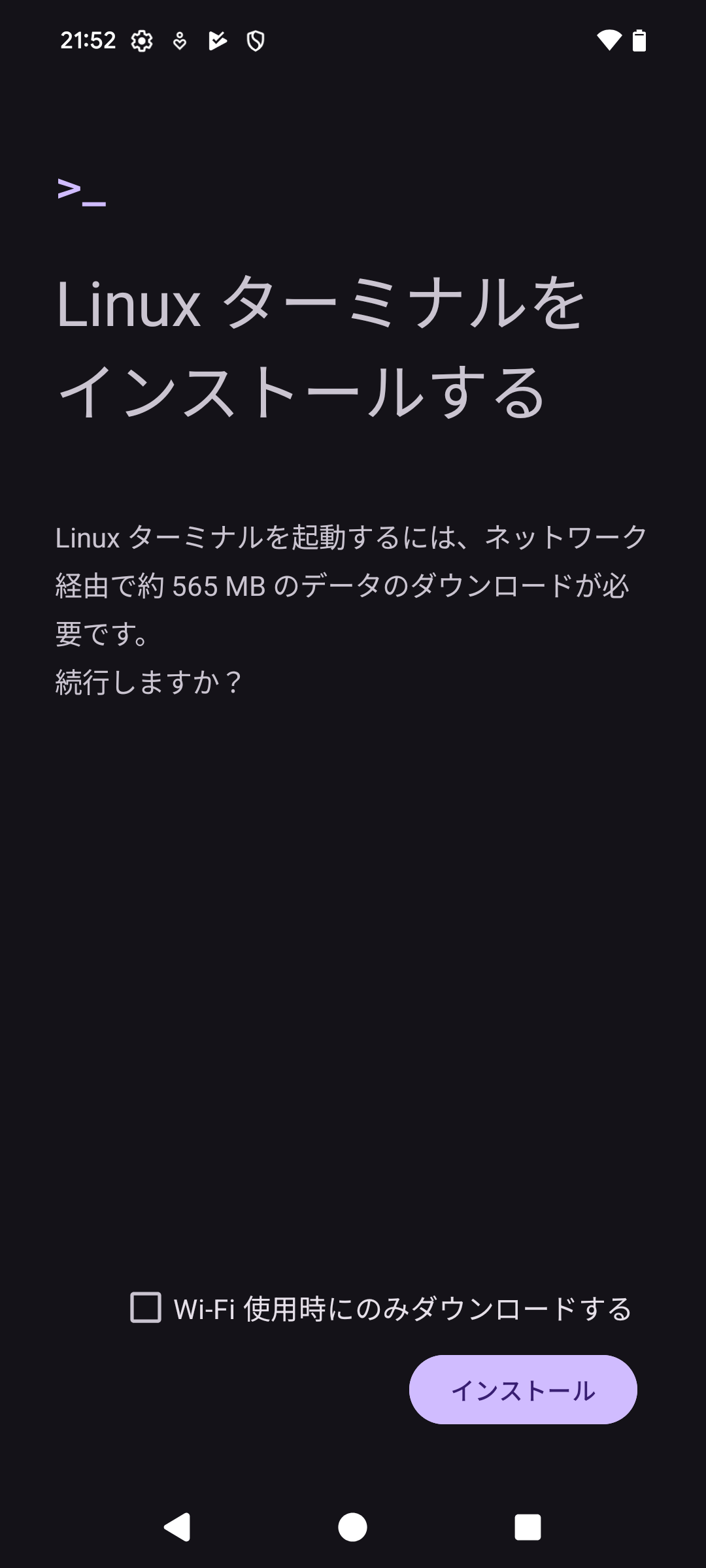Tap the Wi-Fi signal icon in status bar

point(608,41)
